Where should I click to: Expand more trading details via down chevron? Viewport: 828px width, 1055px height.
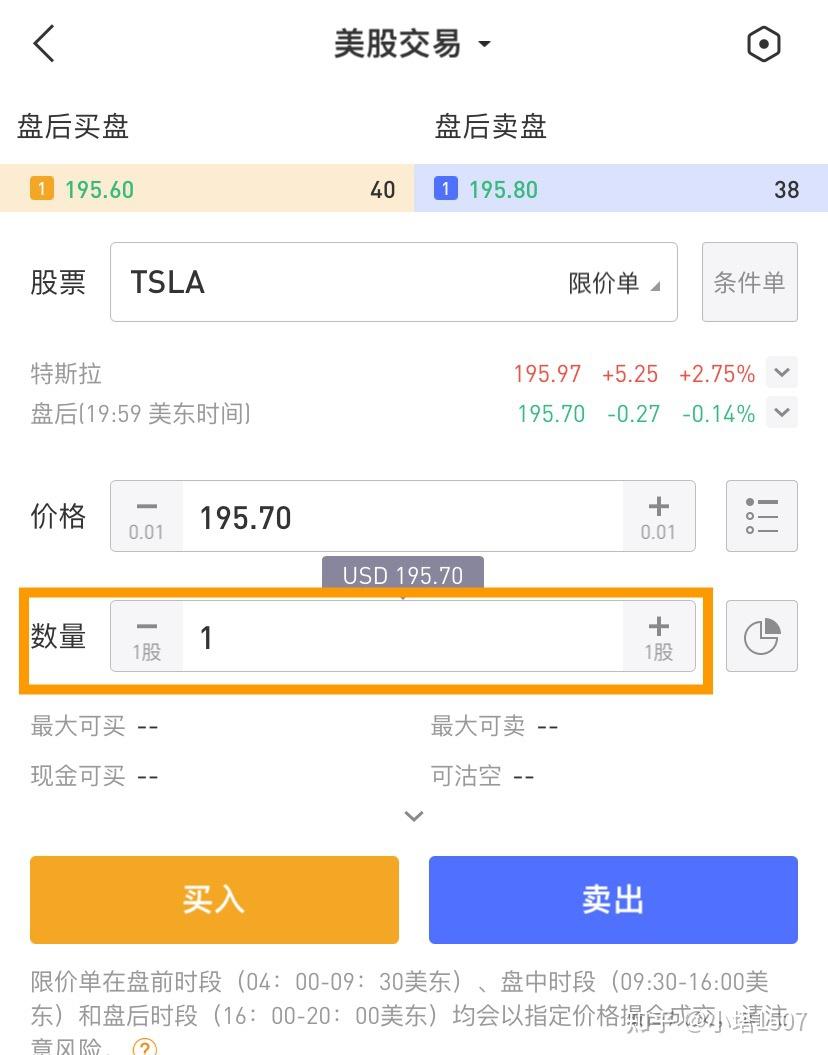pyautogui.click(x=413, y=816)
